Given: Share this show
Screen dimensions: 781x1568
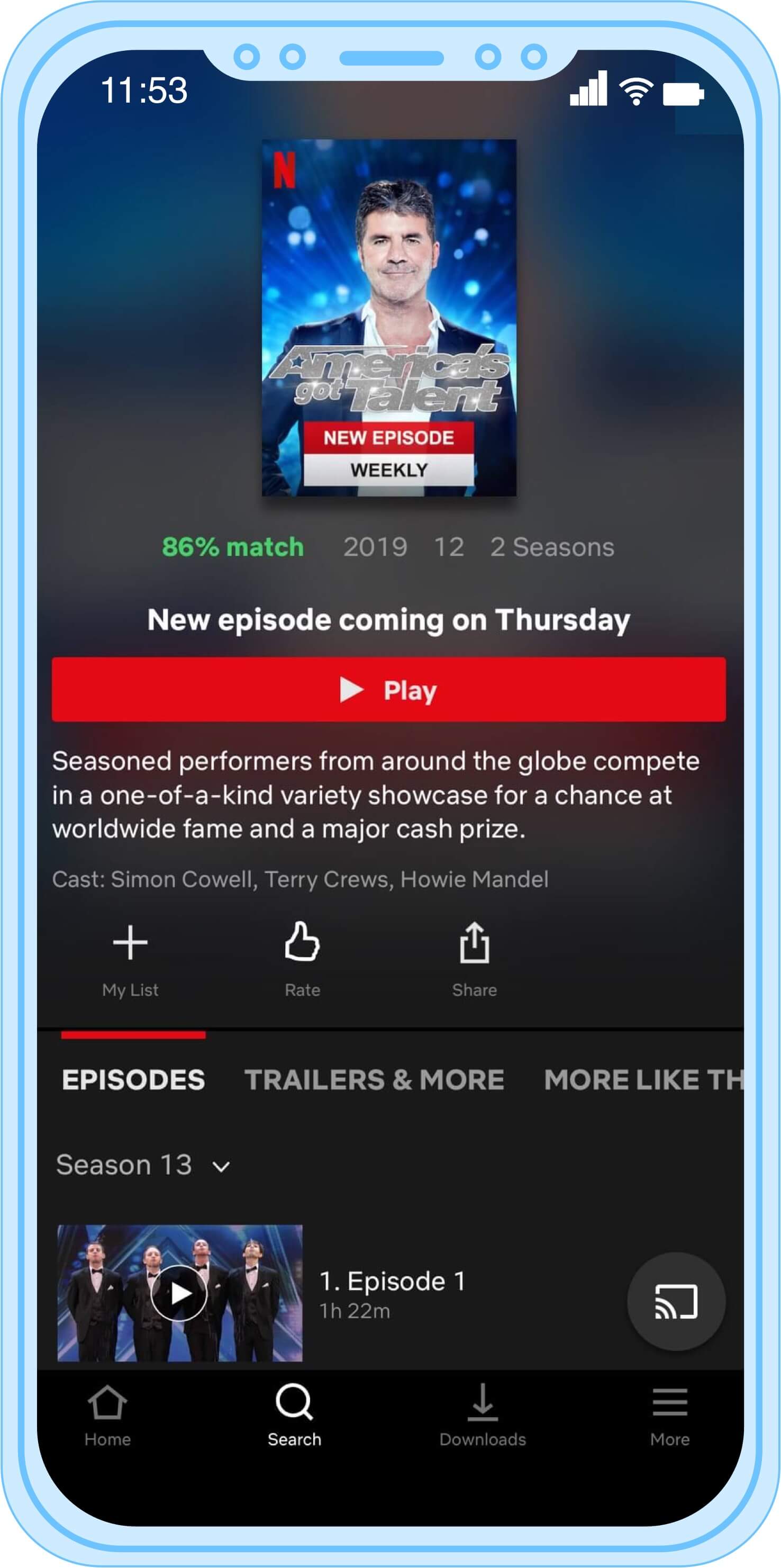Looking at the screenshot, I should [x=475, y=957].
